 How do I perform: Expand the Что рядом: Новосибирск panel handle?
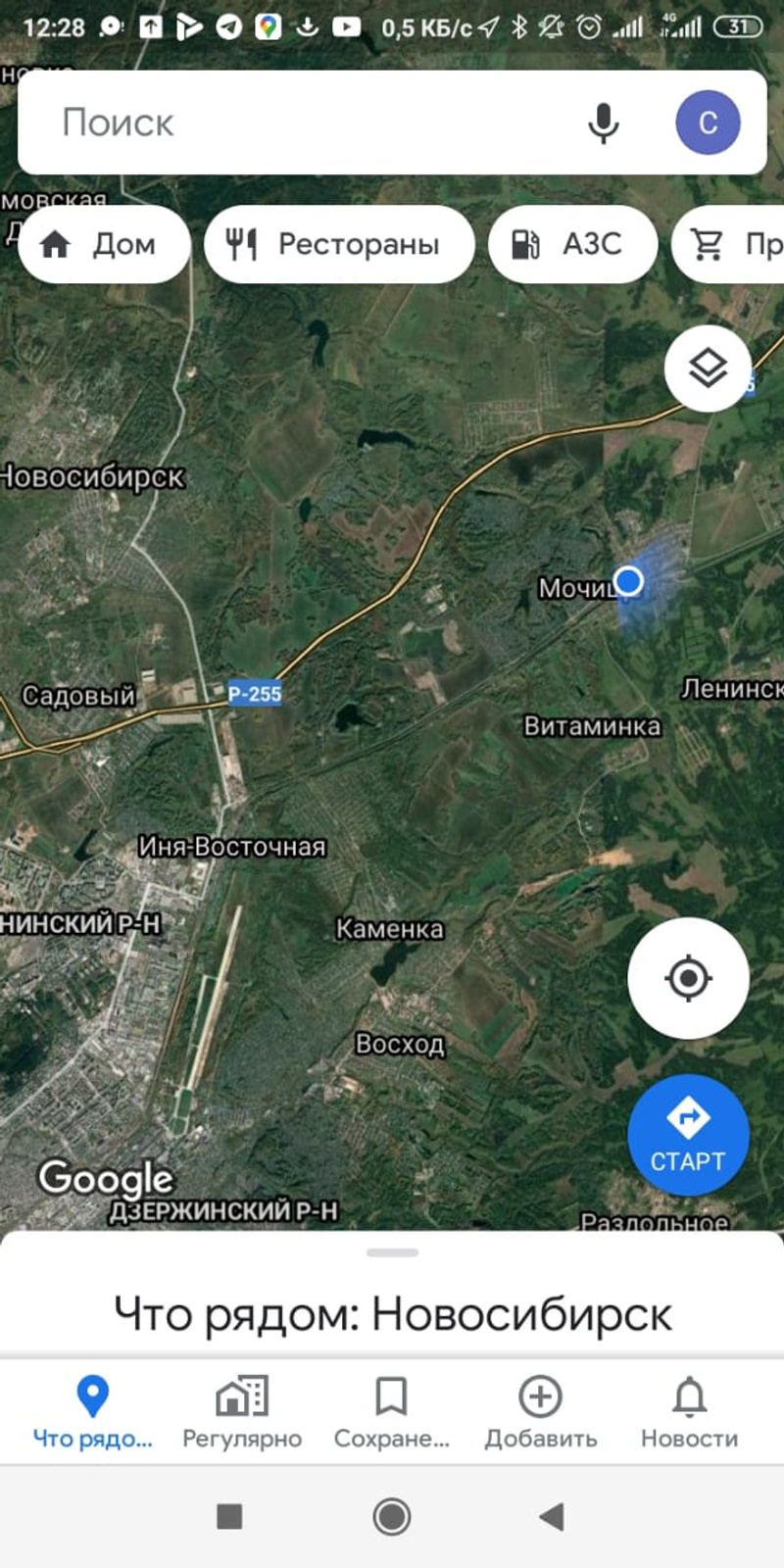392,1252
